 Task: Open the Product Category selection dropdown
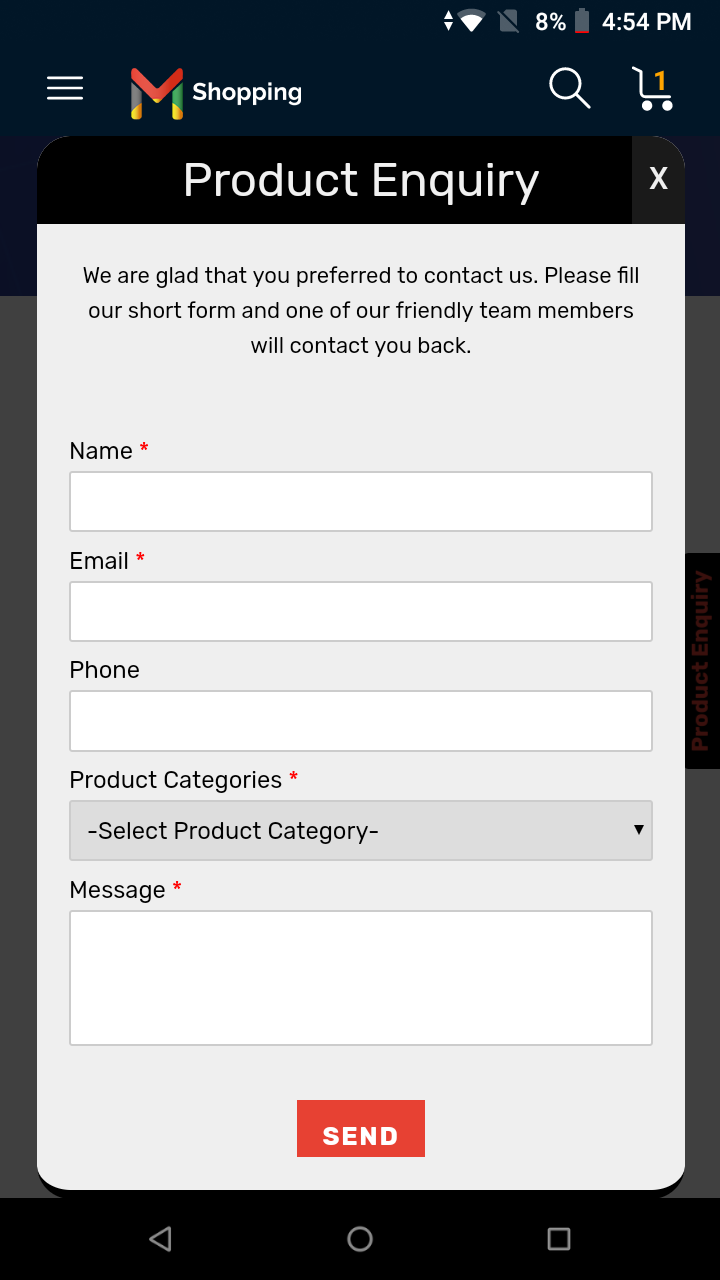[360, 830]
